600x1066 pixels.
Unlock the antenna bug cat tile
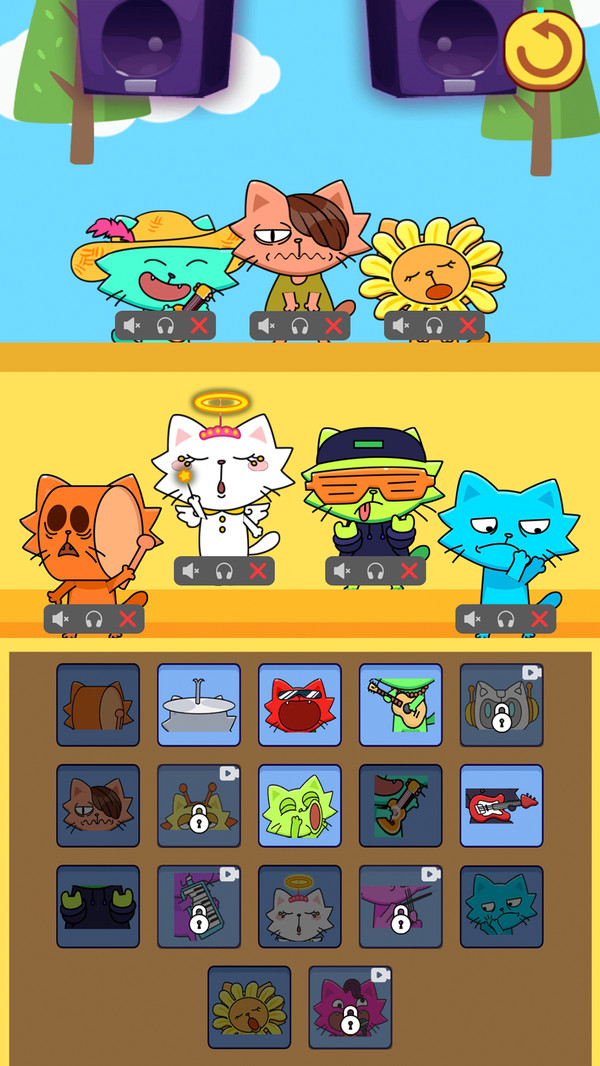click(199, 806)
